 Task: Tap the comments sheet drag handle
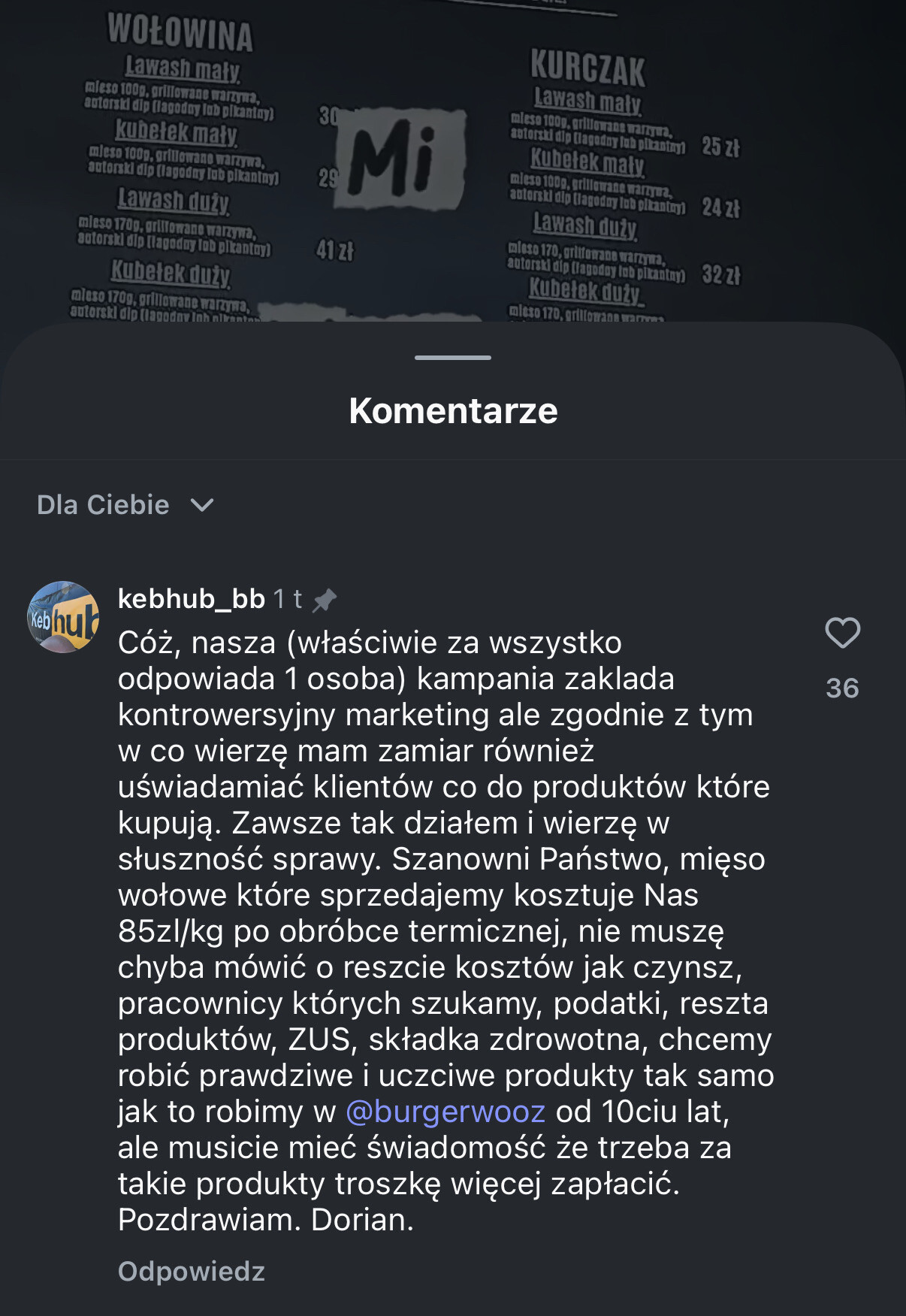(452, 358)
